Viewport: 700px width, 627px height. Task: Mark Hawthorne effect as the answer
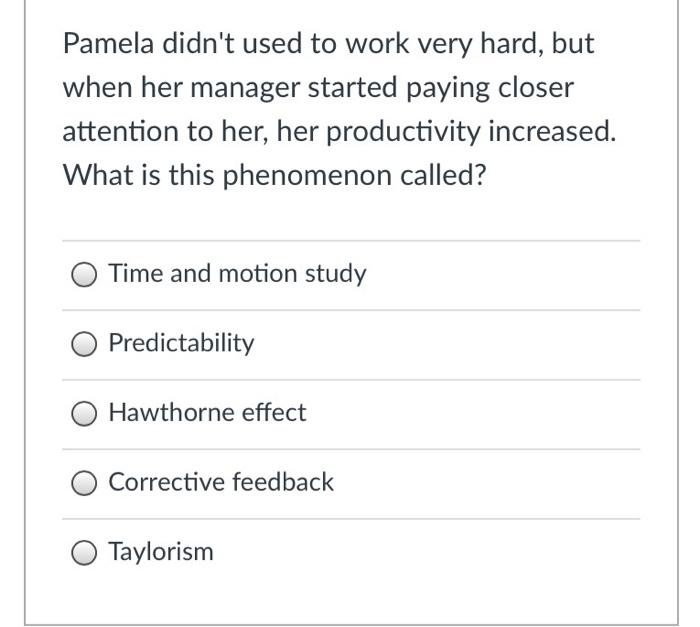(85, 413)
